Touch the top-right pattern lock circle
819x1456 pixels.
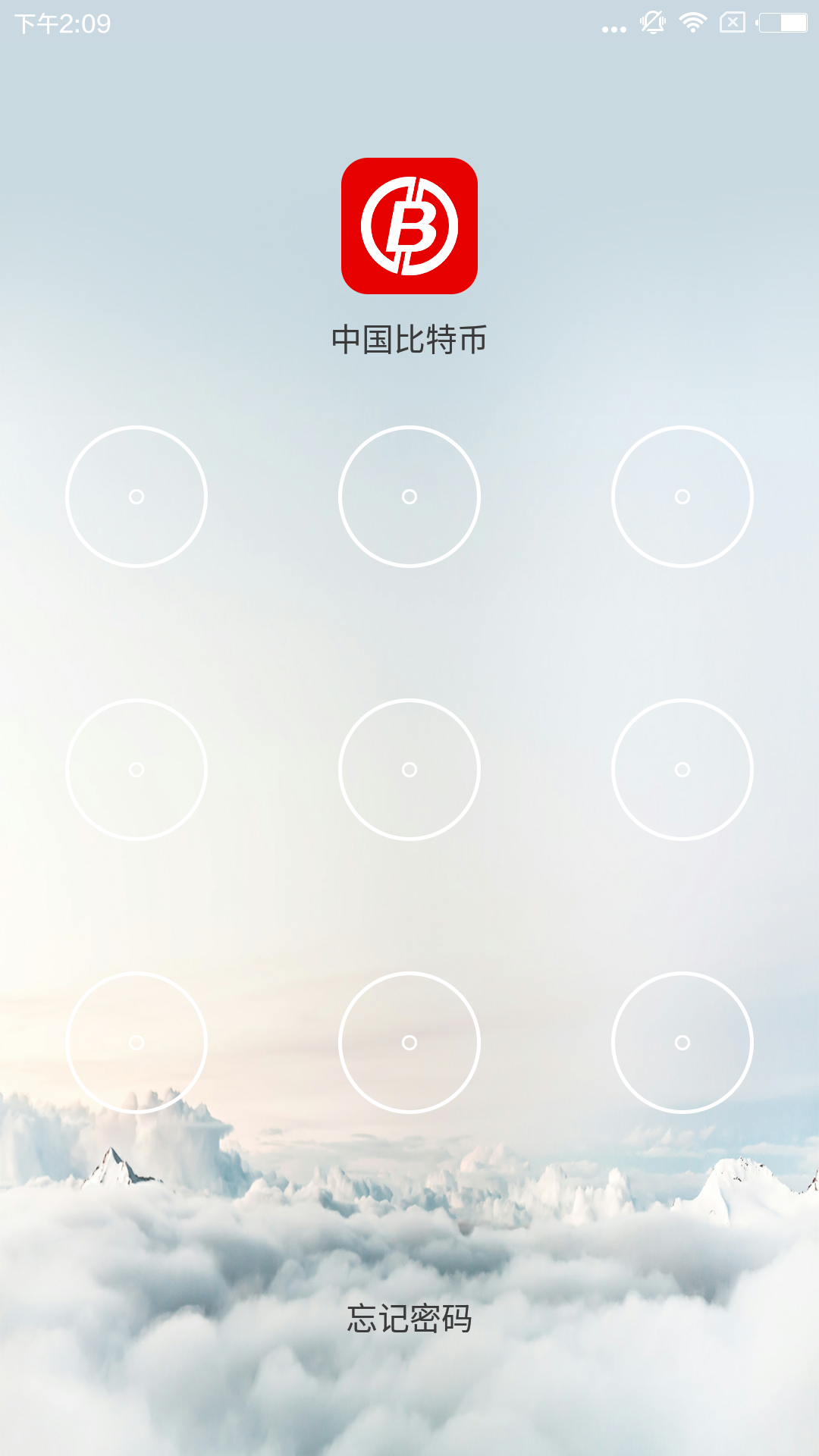point(682,497)
